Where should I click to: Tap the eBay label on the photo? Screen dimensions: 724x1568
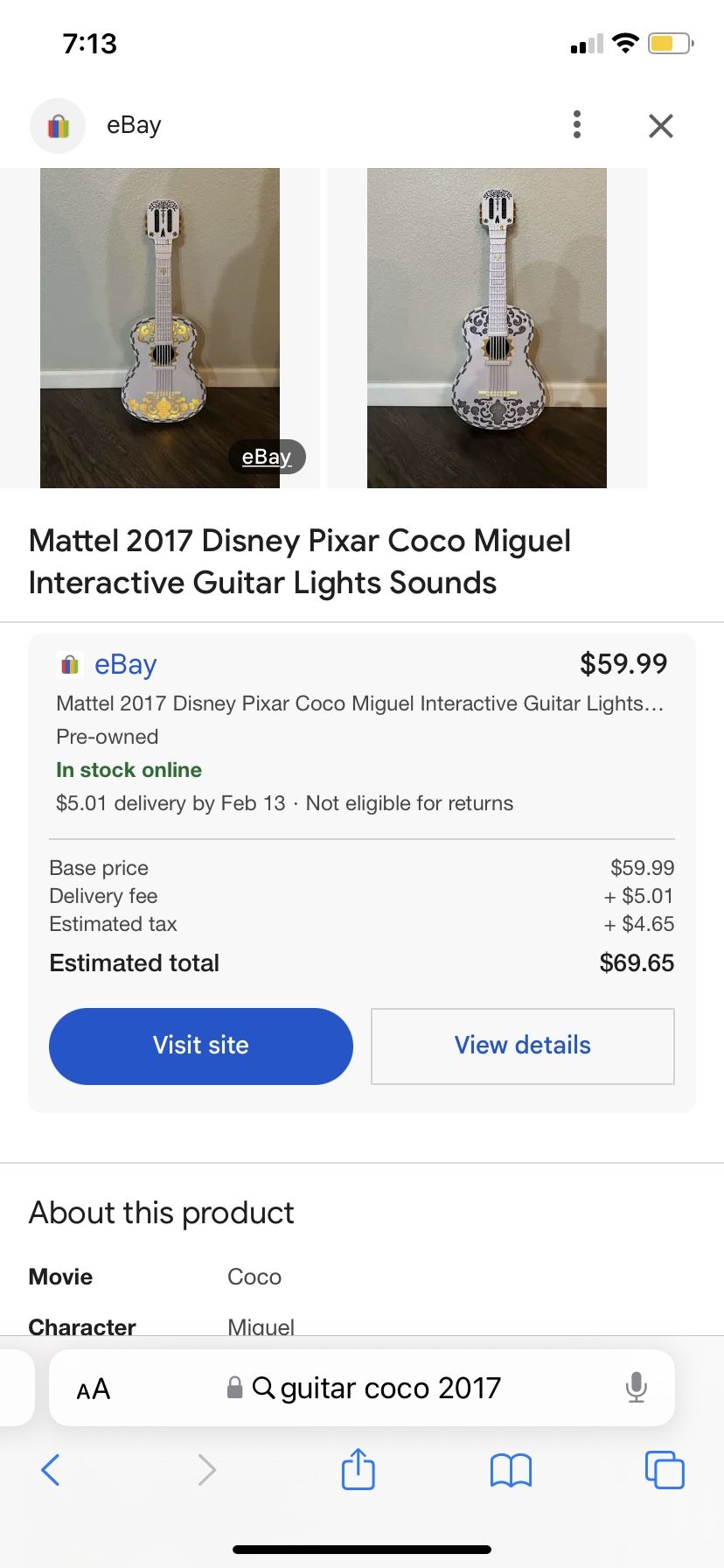tap(267, 457)
